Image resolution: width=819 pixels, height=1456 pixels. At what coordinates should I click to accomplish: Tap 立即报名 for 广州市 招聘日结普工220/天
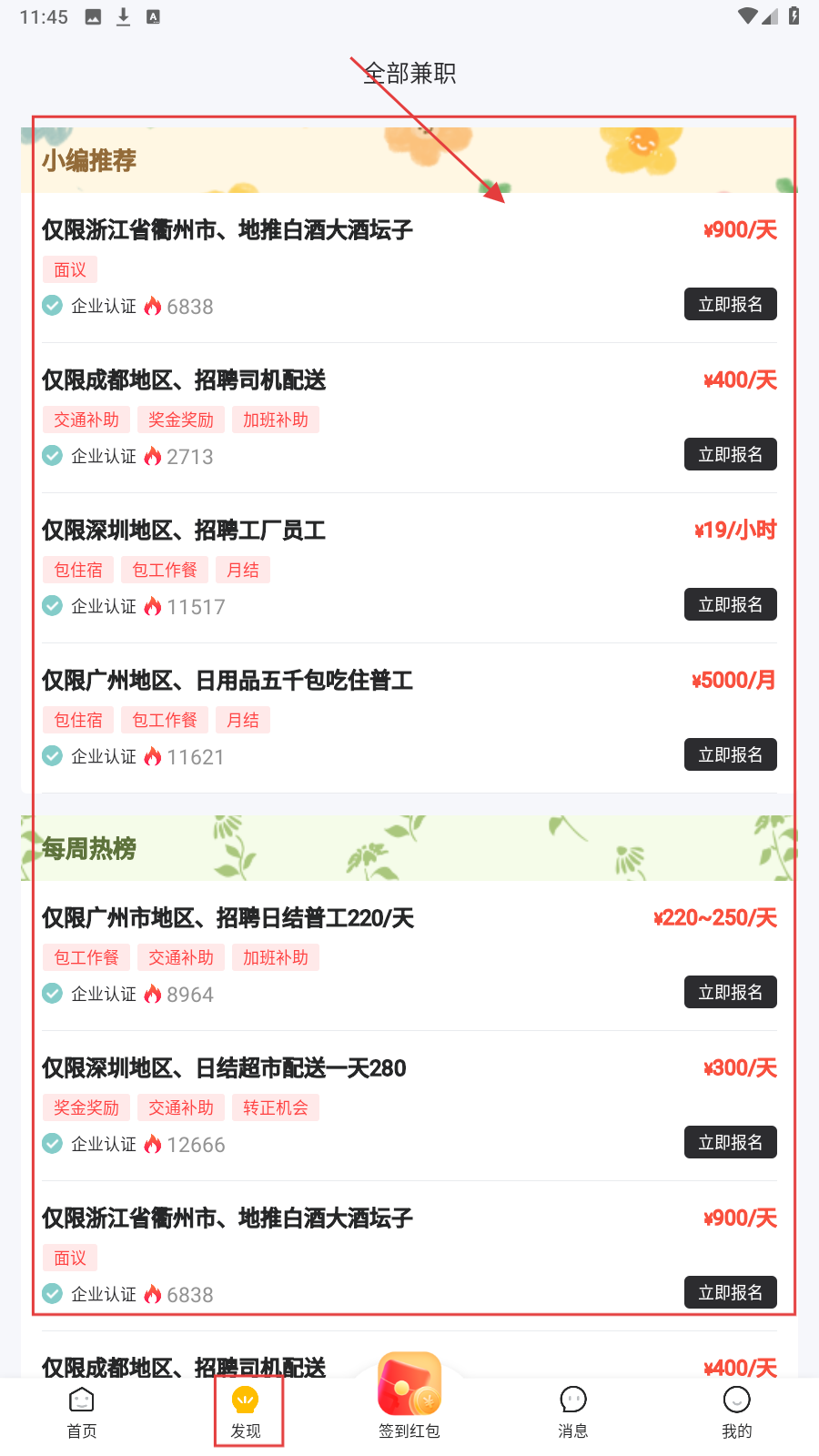730,993
